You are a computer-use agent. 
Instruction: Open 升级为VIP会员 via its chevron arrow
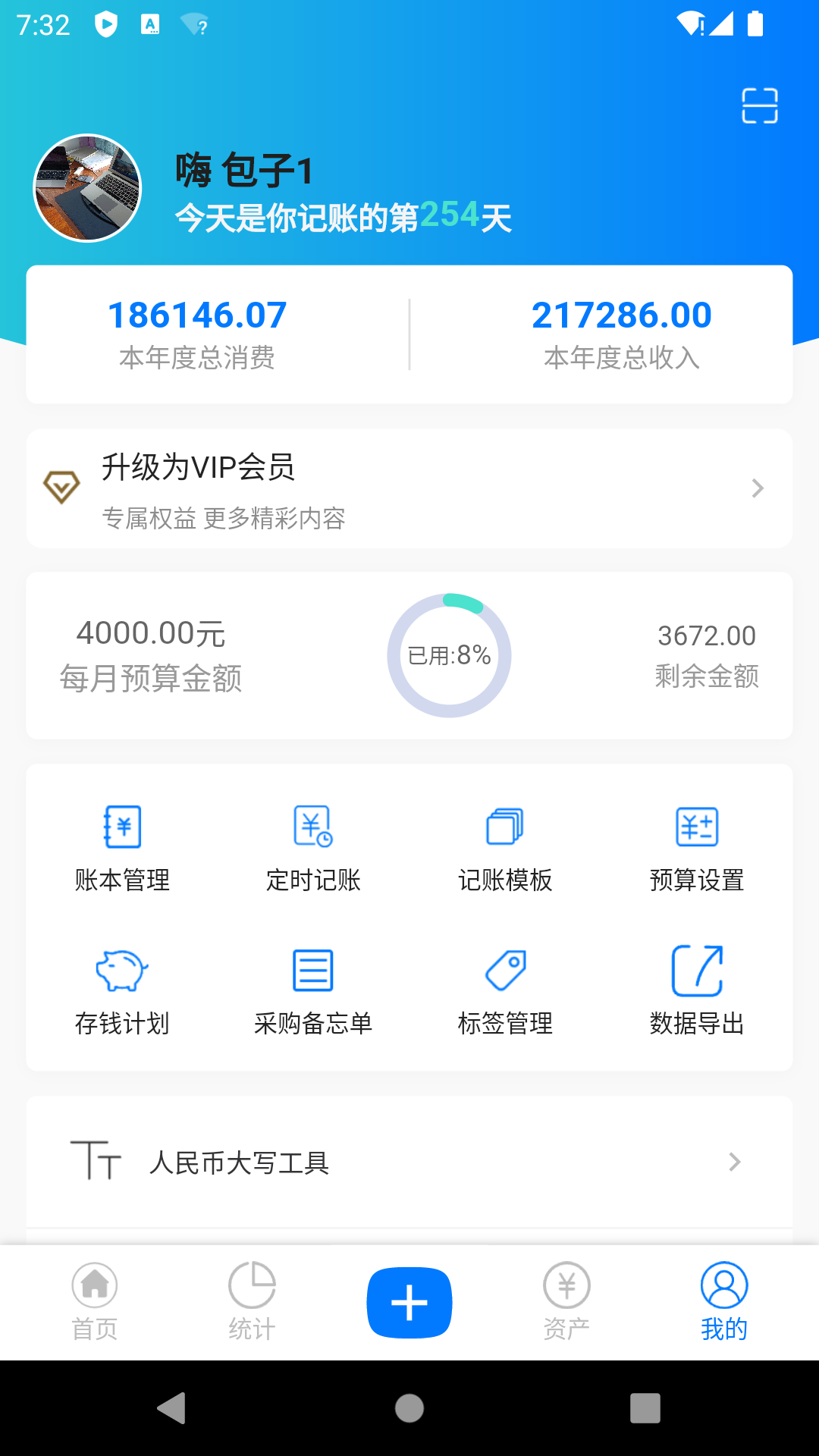(757, 488)
